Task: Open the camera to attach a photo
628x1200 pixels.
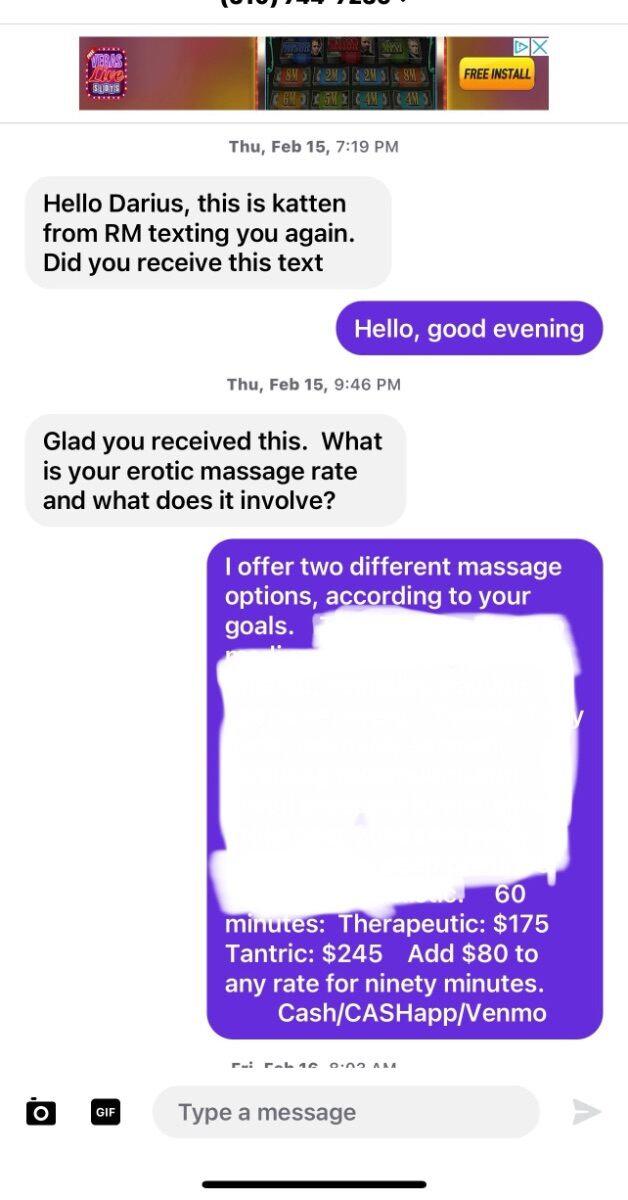Action: click(41, 1111)
